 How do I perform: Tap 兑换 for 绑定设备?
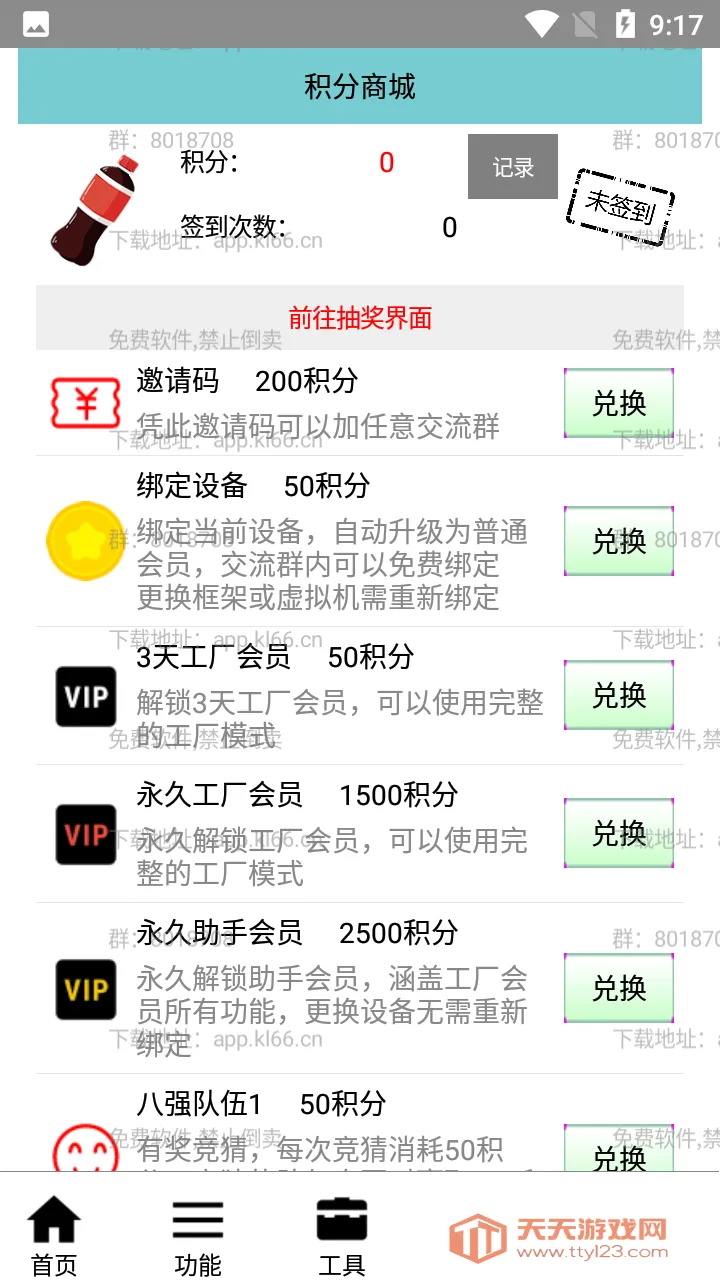click(x=618, y=541)
